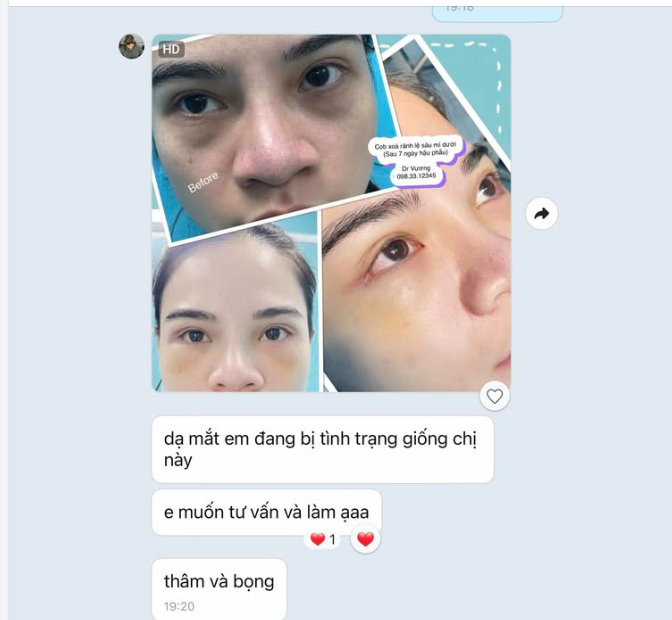Open the sender's profile avatar

[x=132, y=46]
